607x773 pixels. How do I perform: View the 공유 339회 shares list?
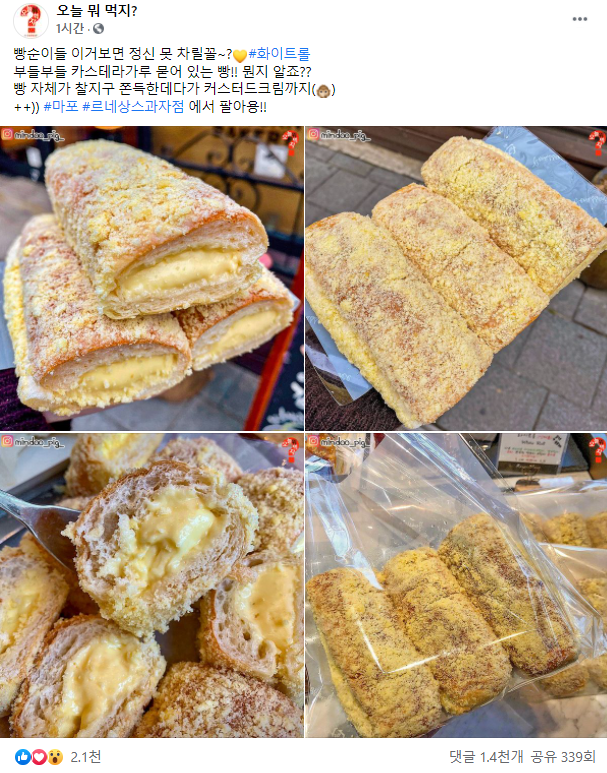pos(566,756)
